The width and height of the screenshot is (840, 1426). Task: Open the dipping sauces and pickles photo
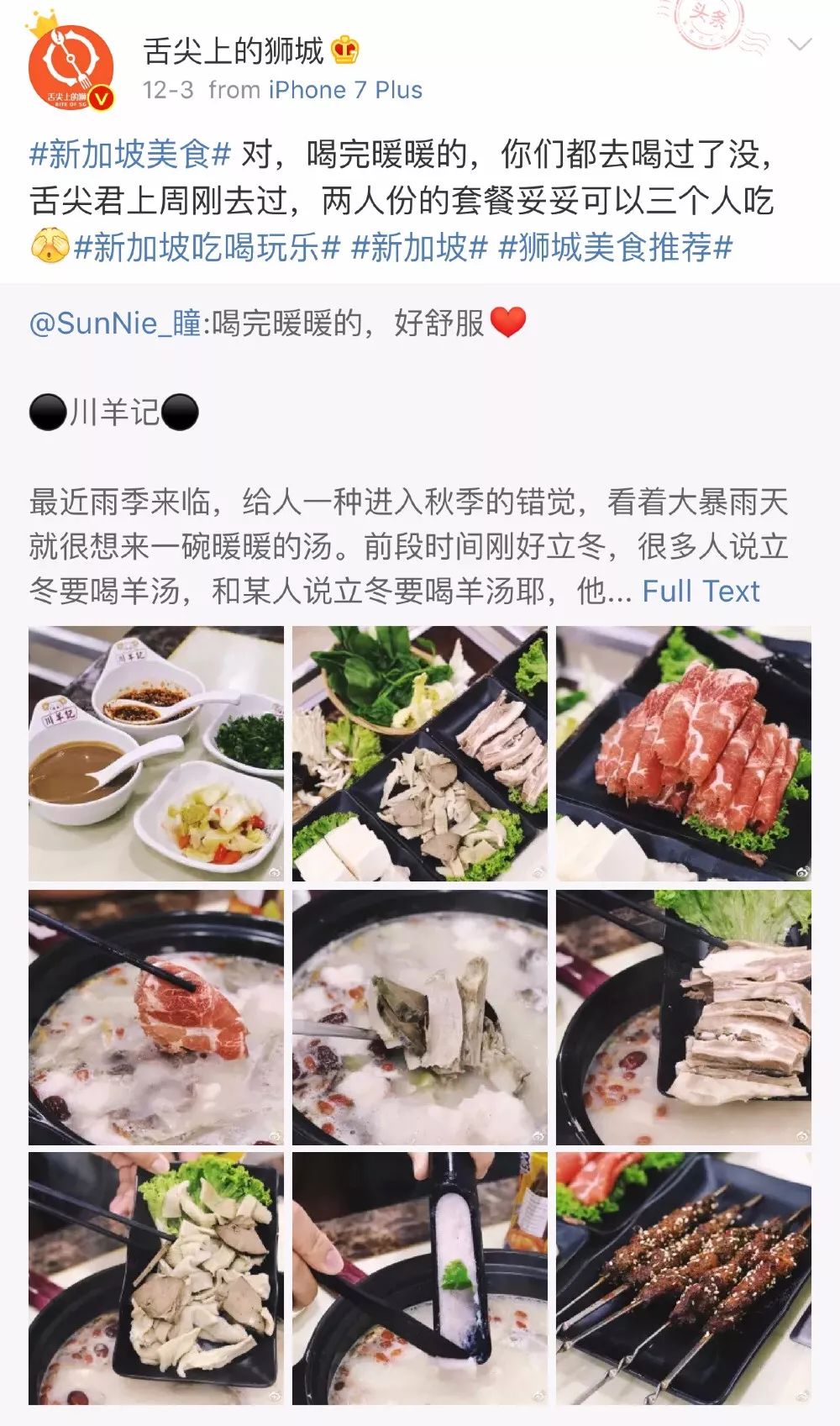click(156, 753)
